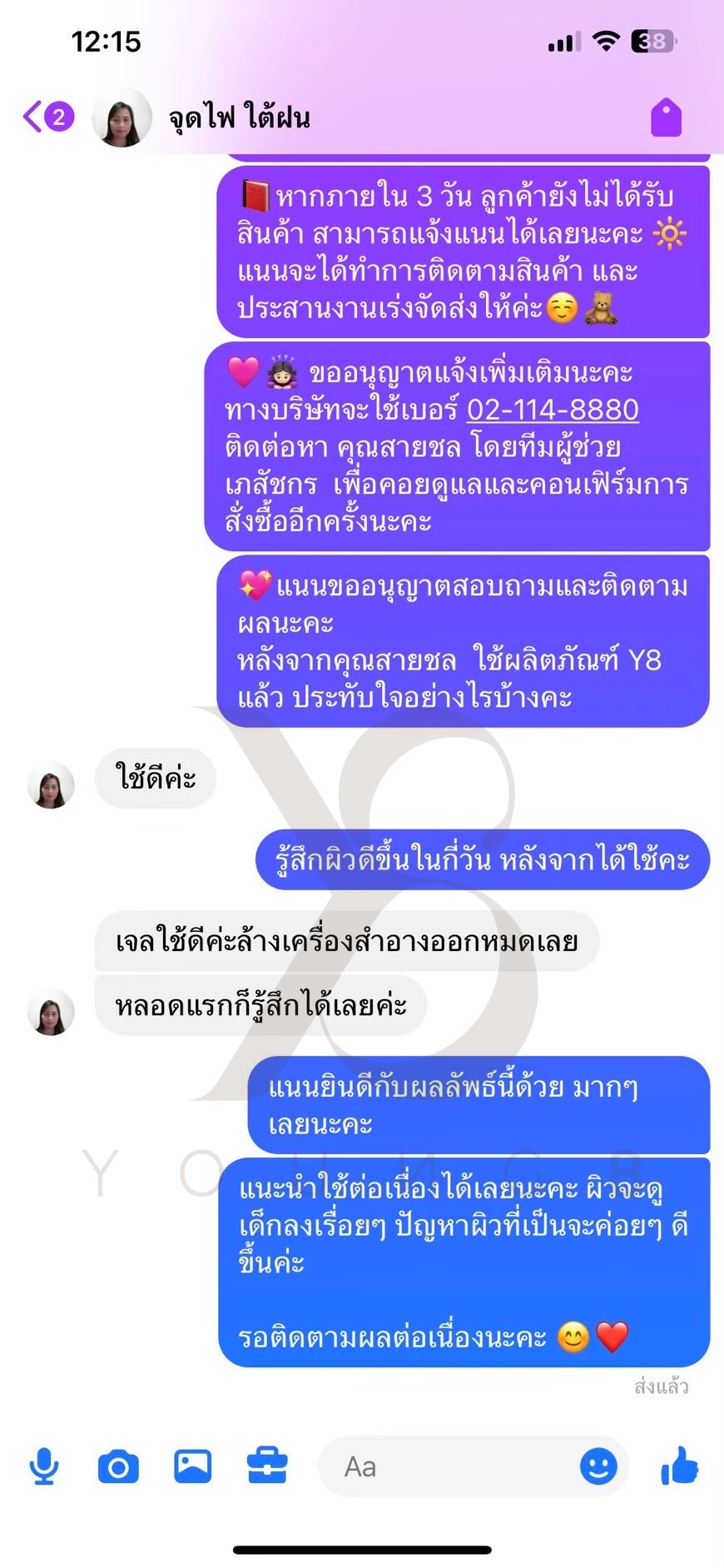
Task: Send a thumbs-up like
Action: click(x=679, y=1465)
